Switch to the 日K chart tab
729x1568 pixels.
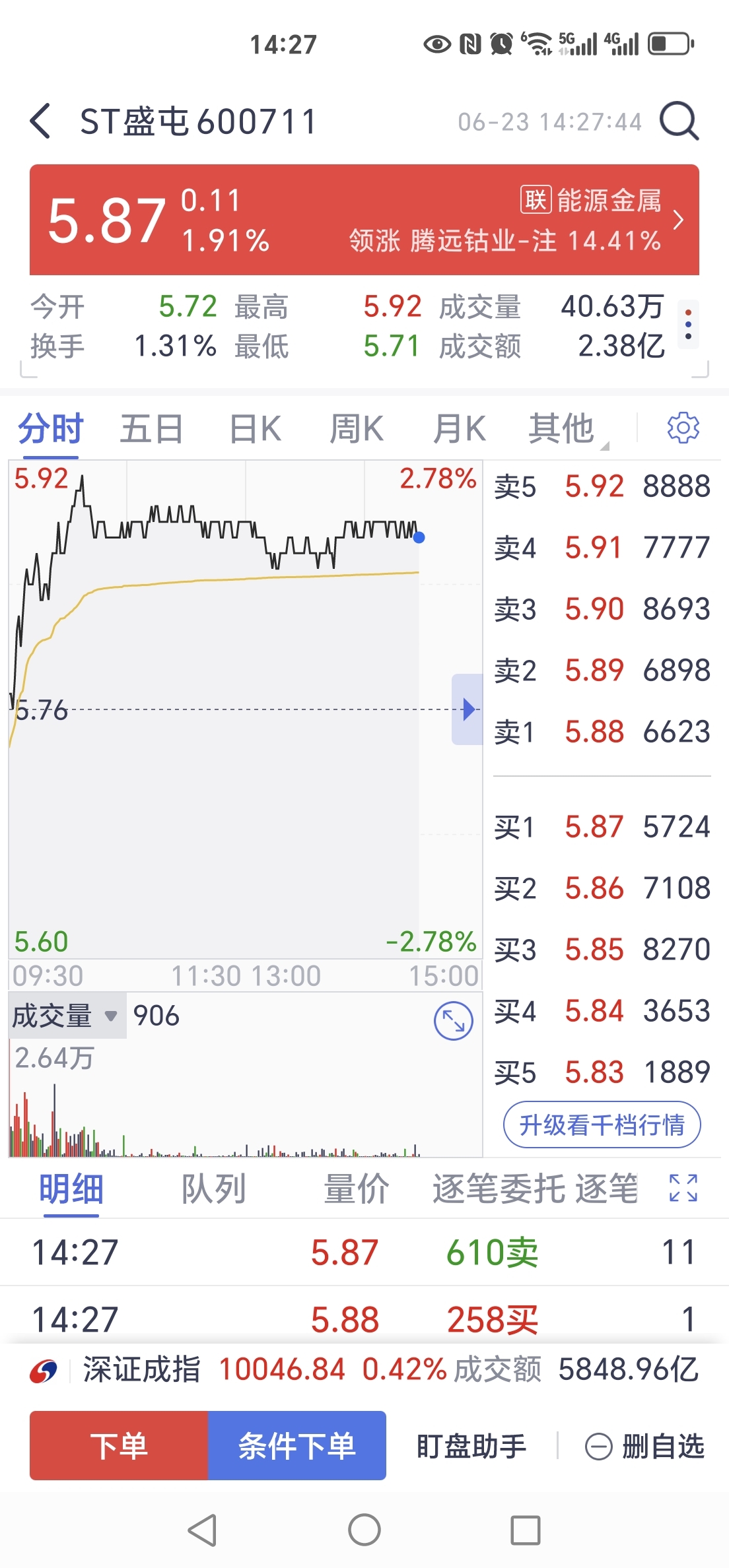[x=255, y=429]
